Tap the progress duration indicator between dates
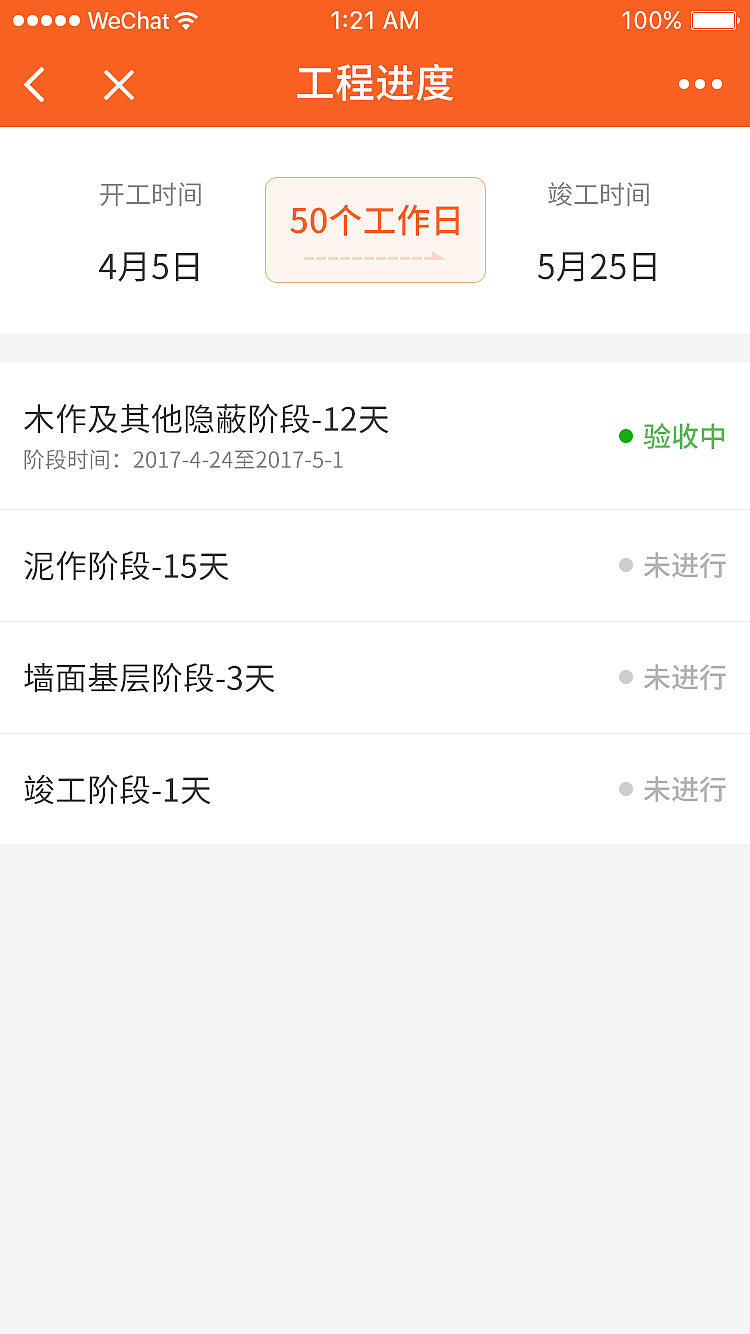 tap(375, 229)
